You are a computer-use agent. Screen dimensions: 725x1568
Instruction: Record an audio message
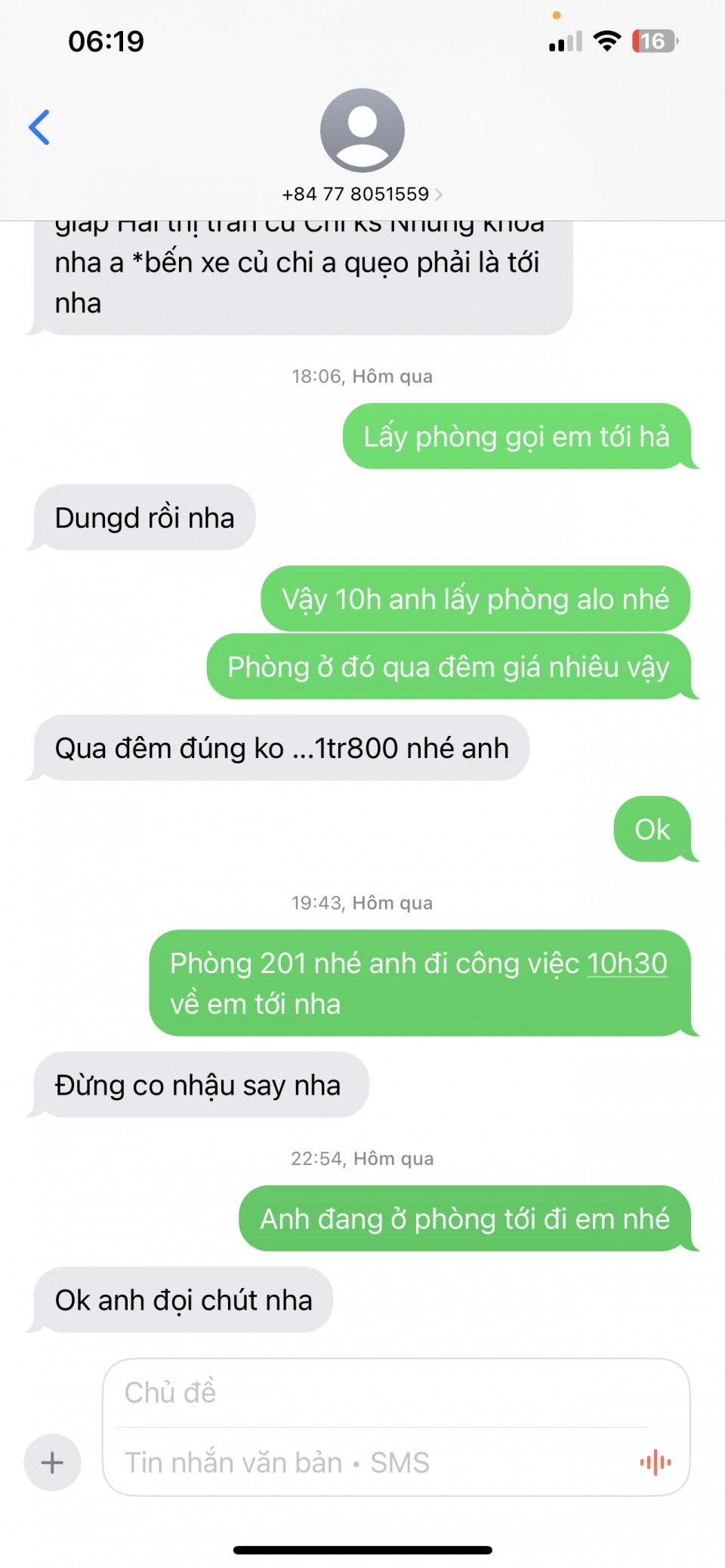(x=656, y=1462)
